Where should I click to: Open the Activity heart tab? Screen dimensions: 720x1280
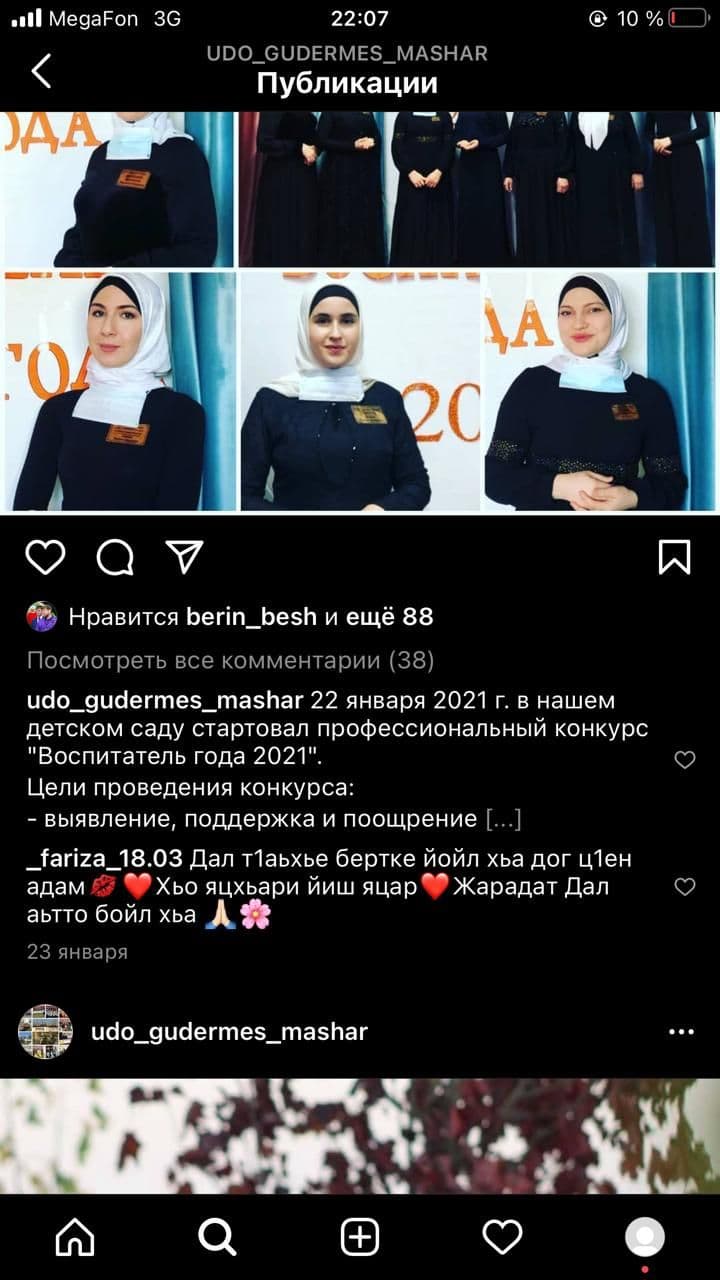click(502, 1238)
